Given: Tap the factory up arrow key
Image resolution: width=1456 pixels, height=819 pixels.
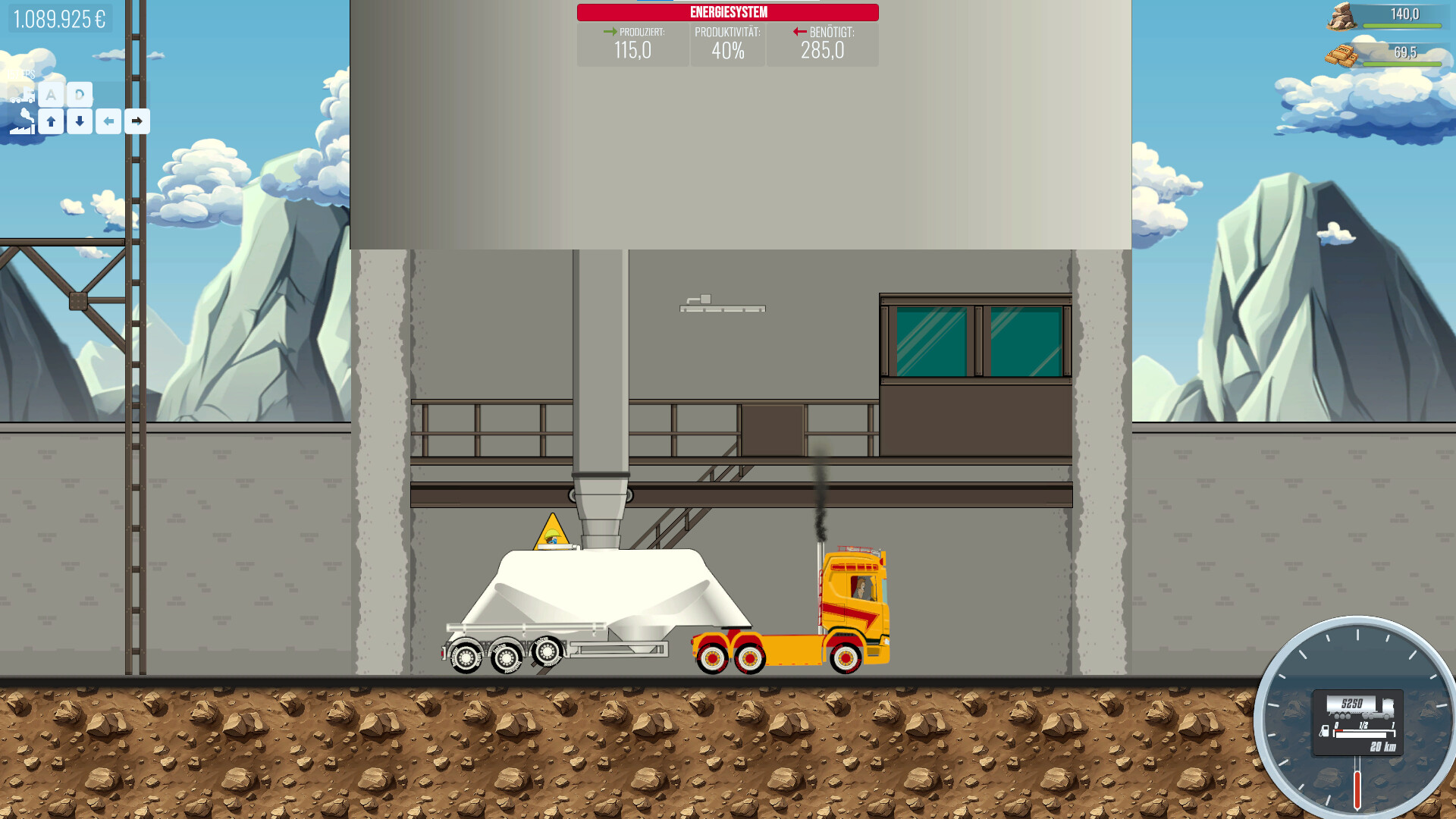Looking at the screenshot, I should [51, 121].
